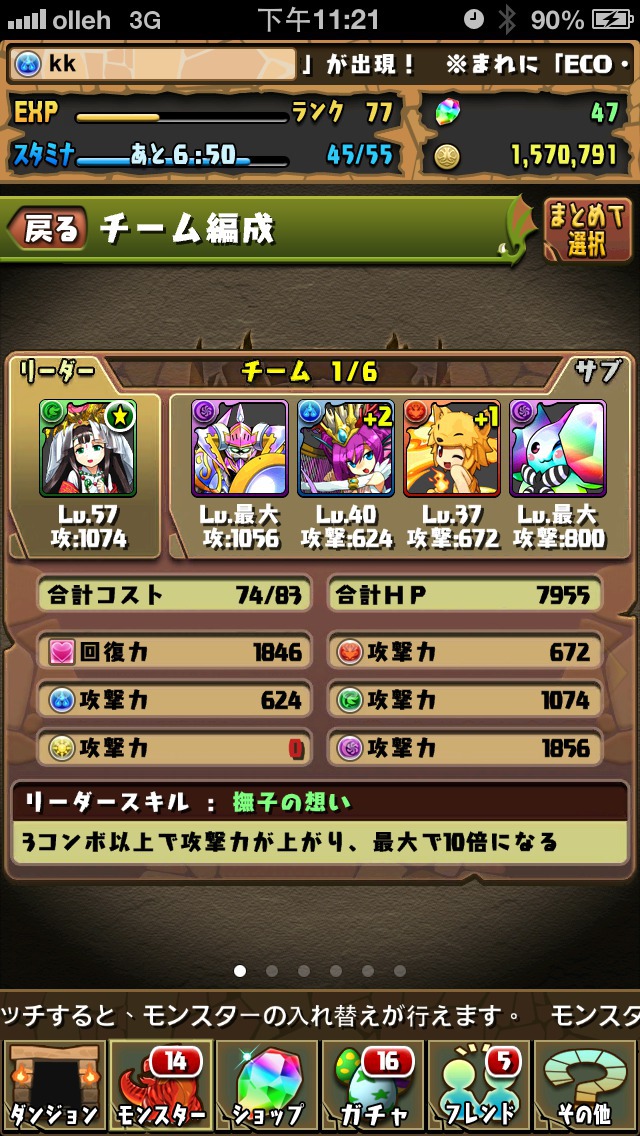Tap the まとめて選択 button

587,230
